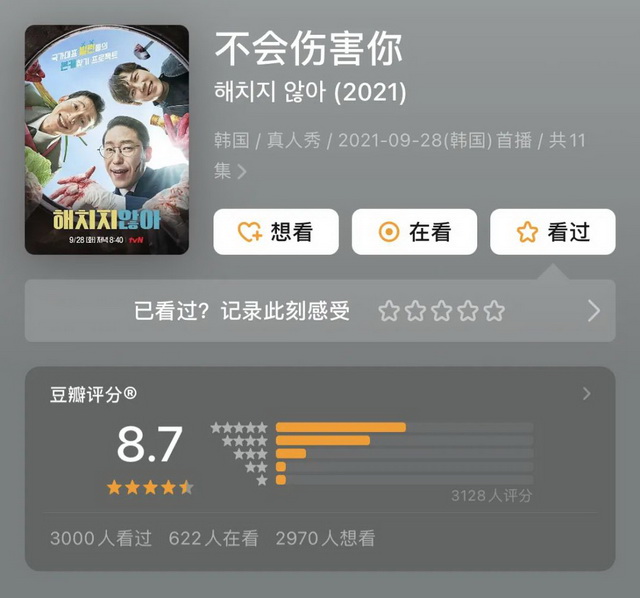This screenshot has width=640, height=598.
Task: Open the 记录此刻感受 review prompt
Action: click(x=593, y=311)
